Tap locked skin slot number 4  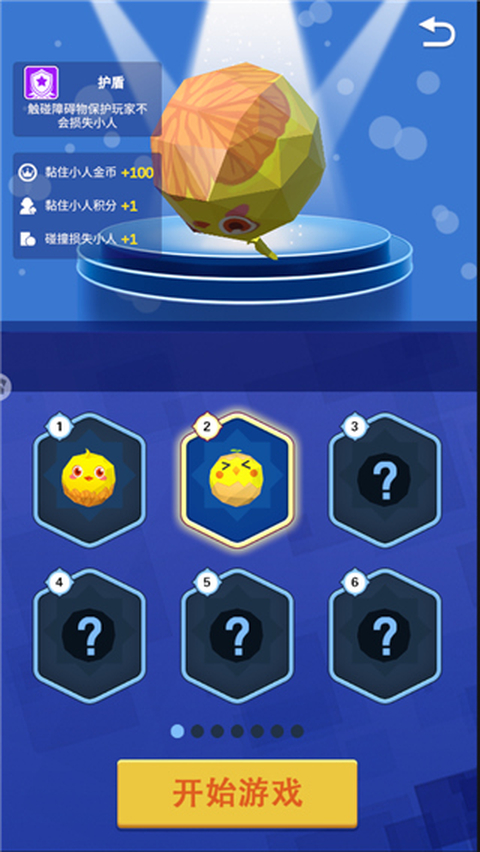click(x=90, y=636)
